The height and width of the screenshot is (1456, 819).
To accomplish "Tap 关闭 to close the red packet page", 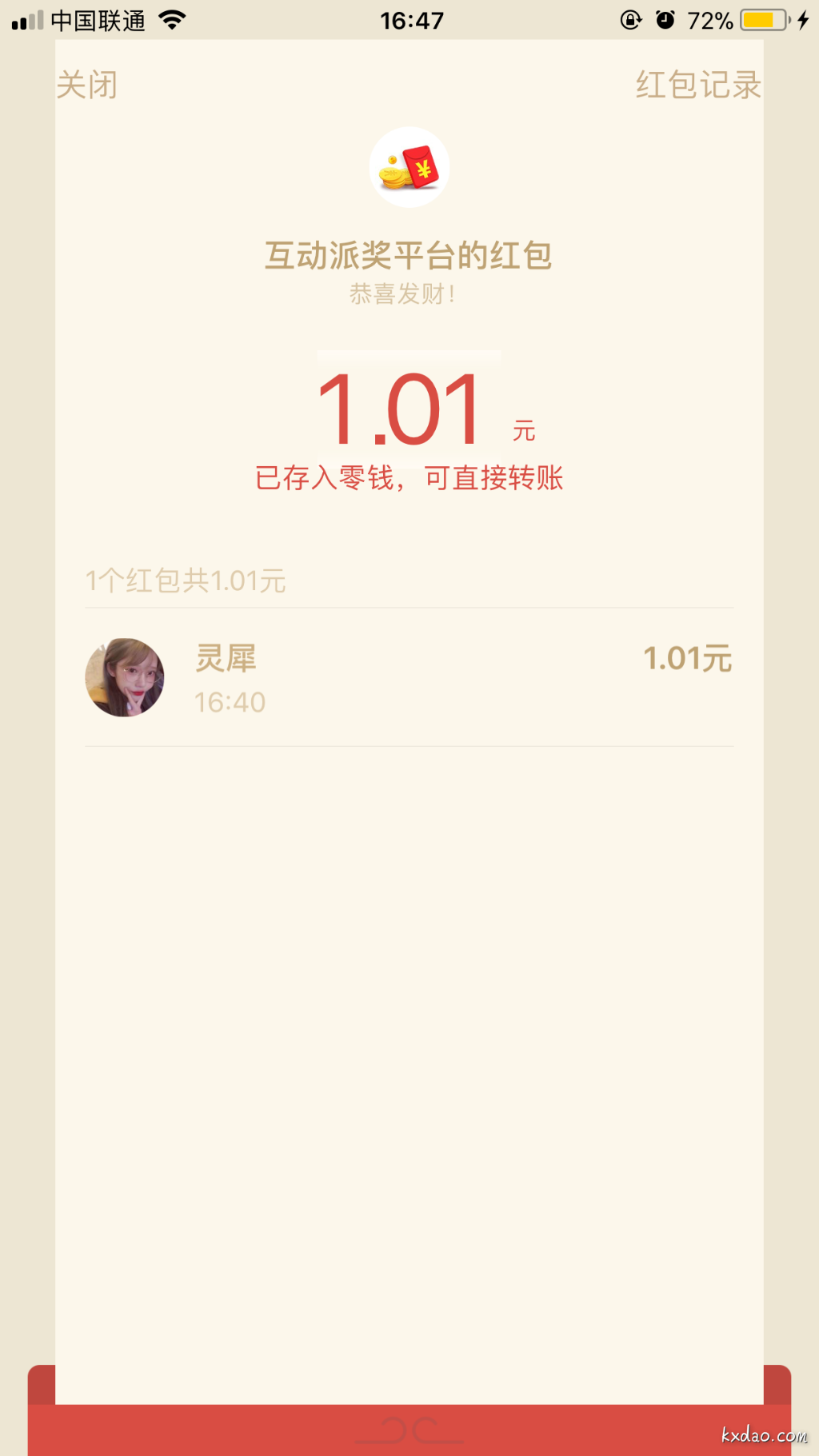I will coord(87,83).
